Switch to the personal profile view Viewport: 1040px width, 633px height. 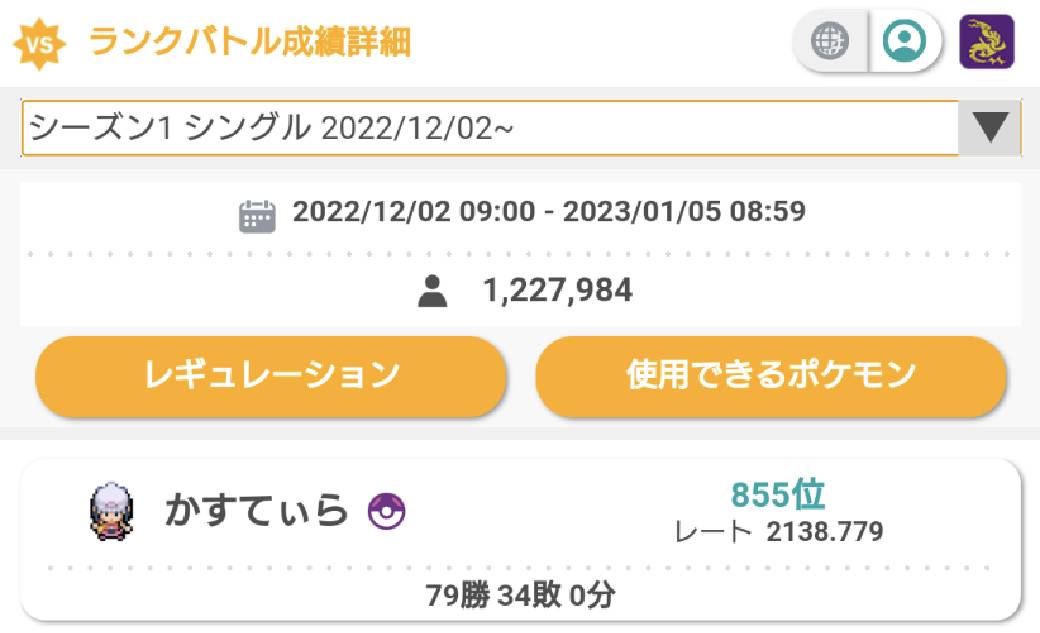[905, 42]
